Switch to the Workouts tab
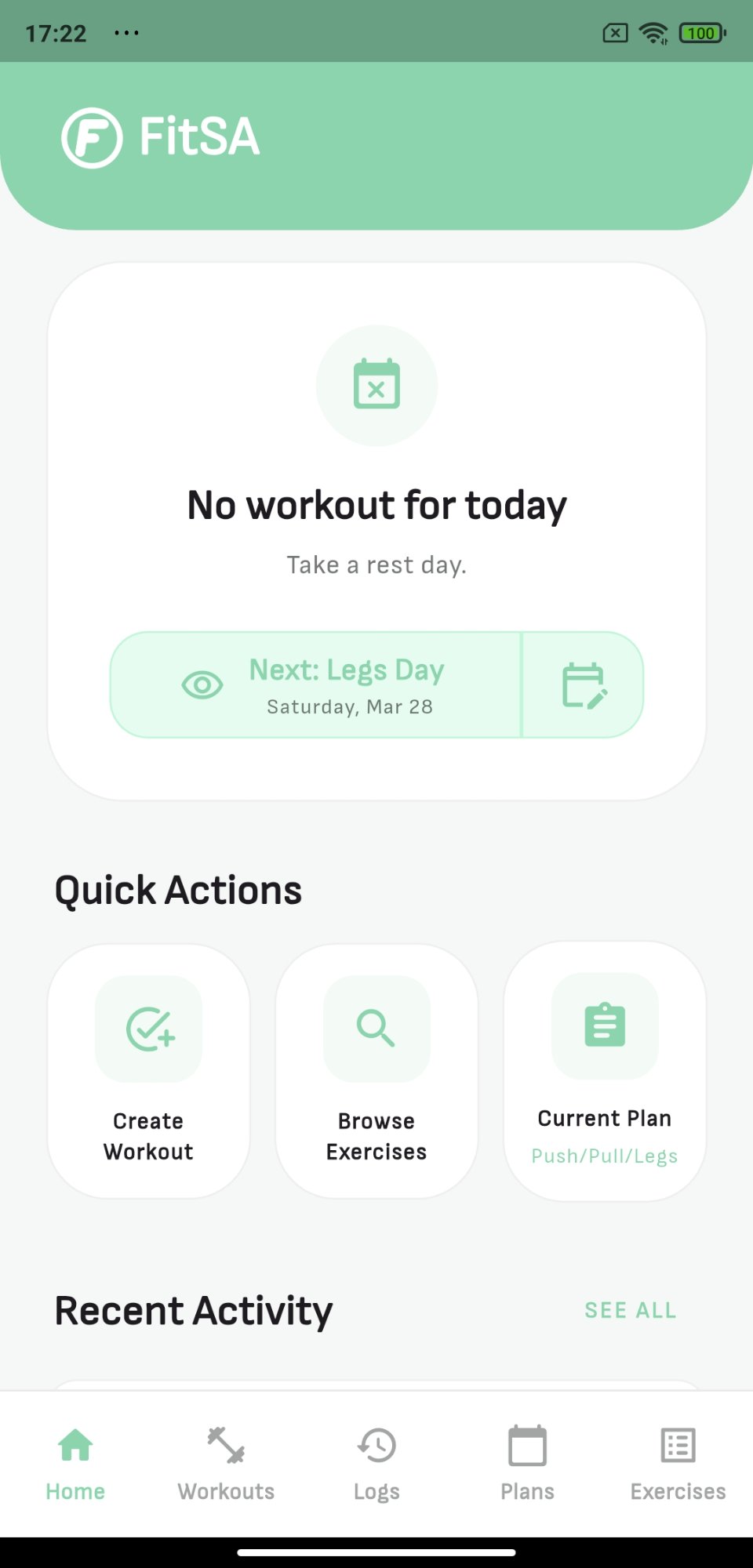 226,1464
